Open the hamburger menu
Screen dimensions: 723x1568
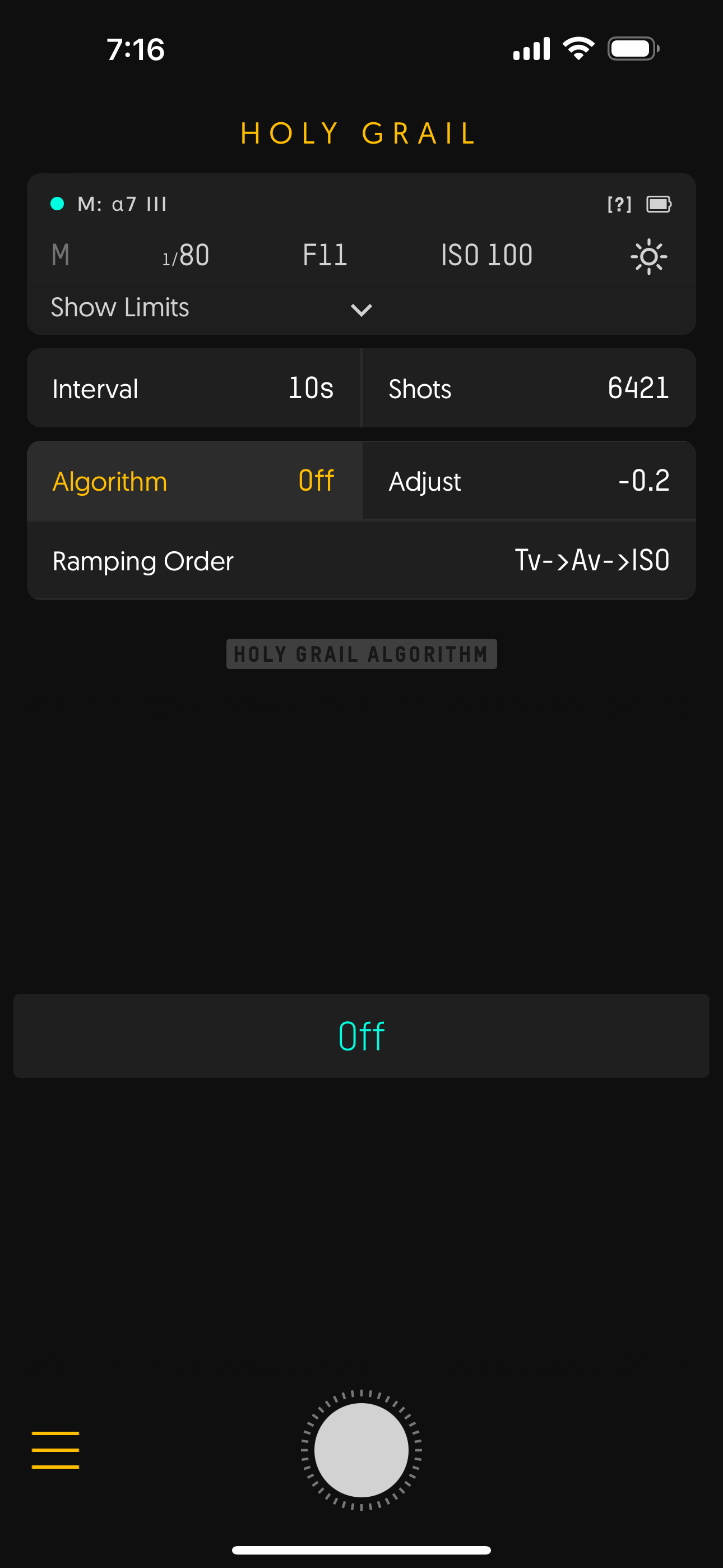click(55, 1450)
